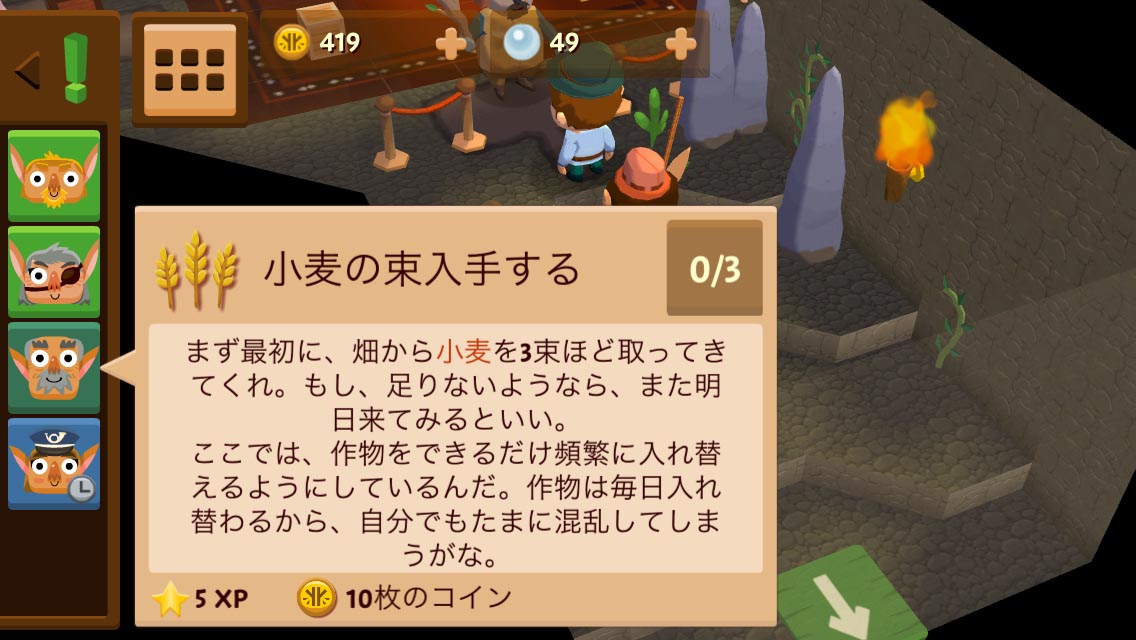Open the grid menu button
This screenshot has height=640, width=1136.
[x=190, y=70]
